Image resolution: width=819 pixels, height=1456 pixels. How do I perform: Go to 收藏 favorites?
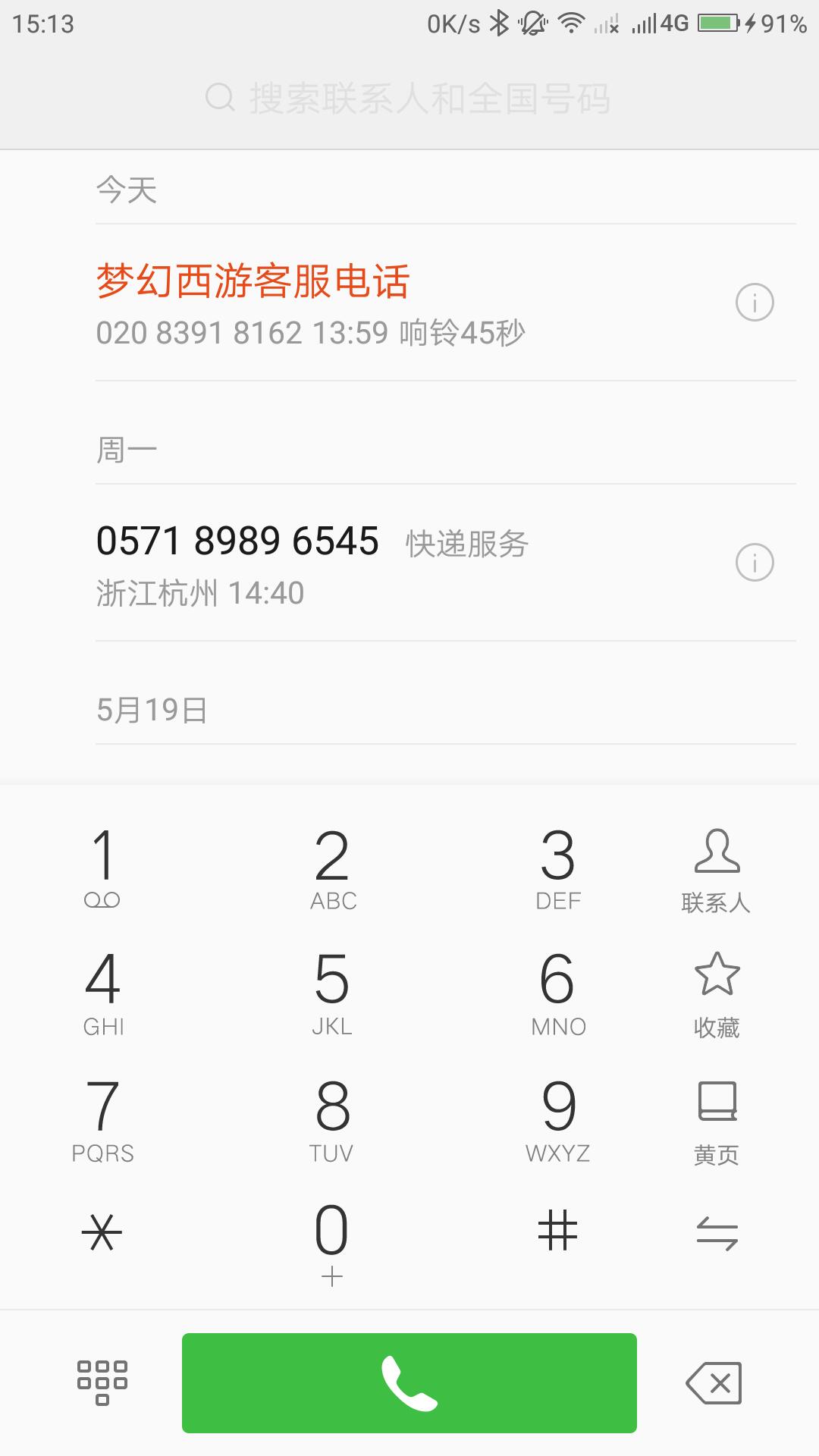(x=716, y=993)
